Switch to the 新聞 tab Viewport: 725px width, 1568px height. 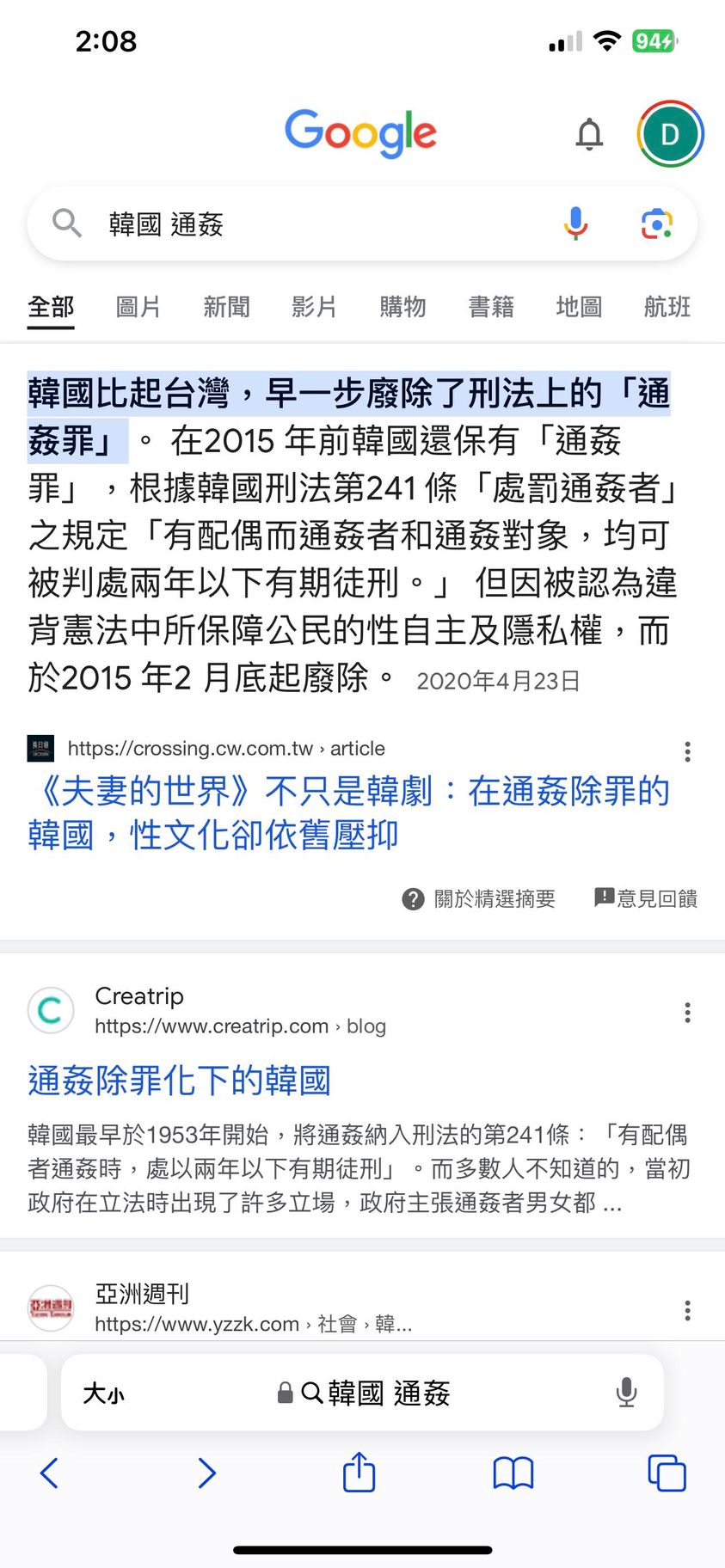(226, 307)
